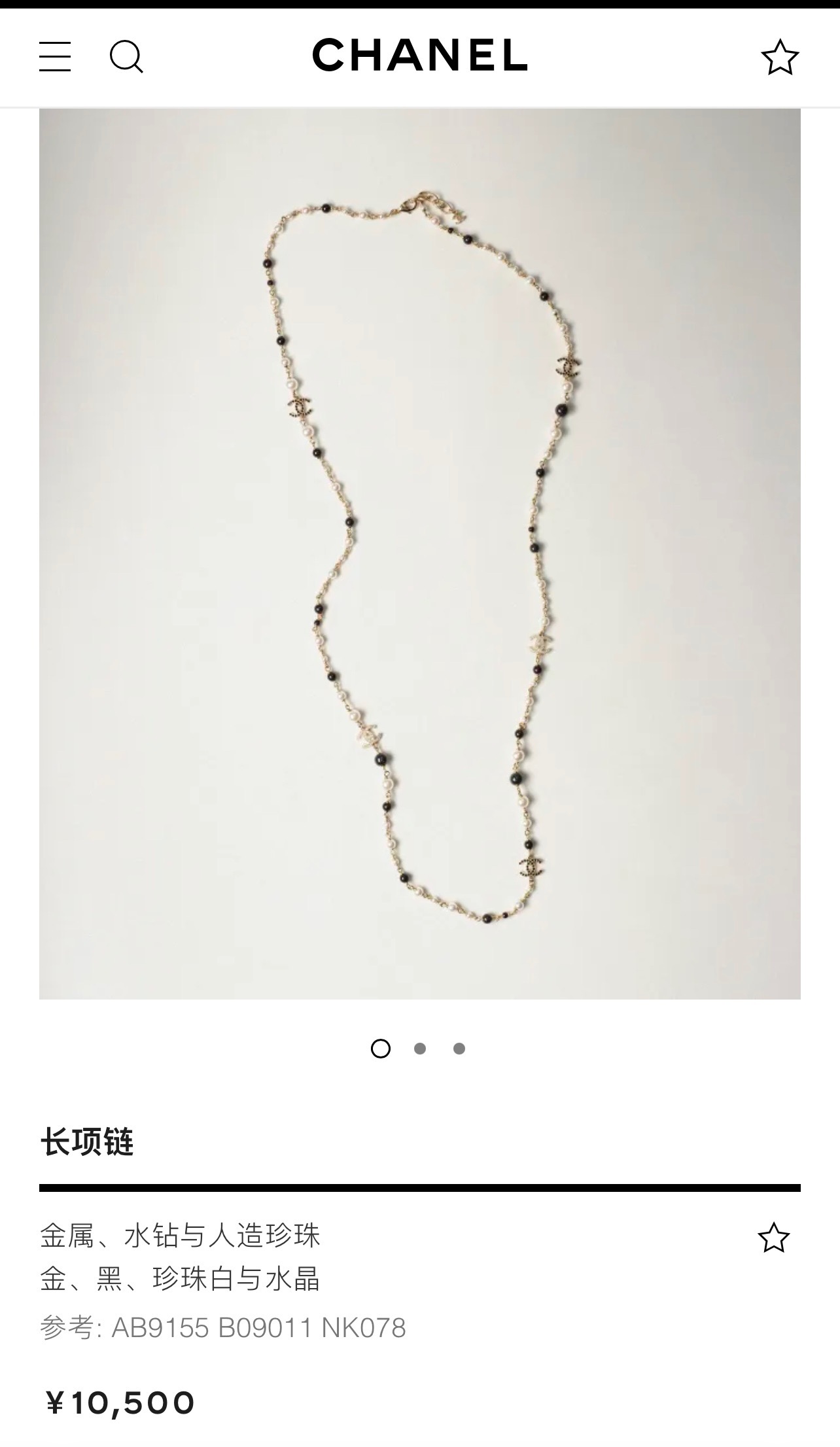
Task: Open search from the header
Action: click(126, 56)
